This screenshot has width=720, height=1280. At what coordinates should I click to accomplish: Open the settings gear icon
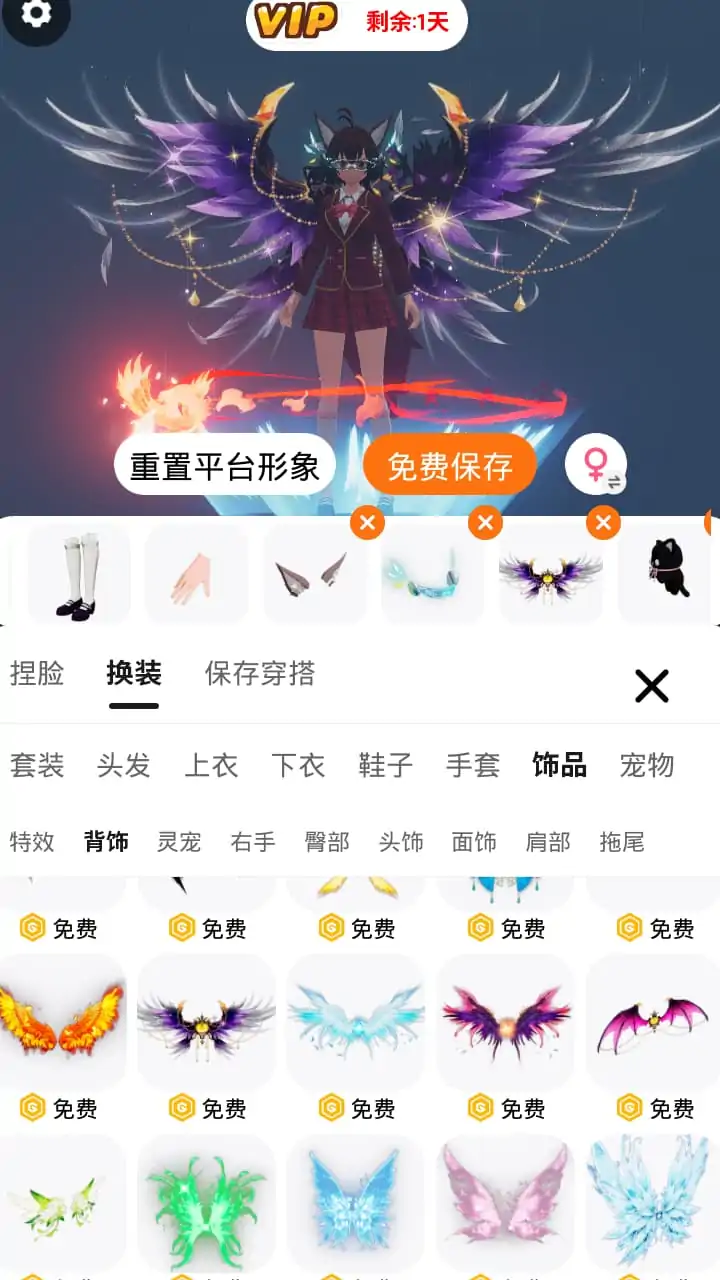click(36, 14)
